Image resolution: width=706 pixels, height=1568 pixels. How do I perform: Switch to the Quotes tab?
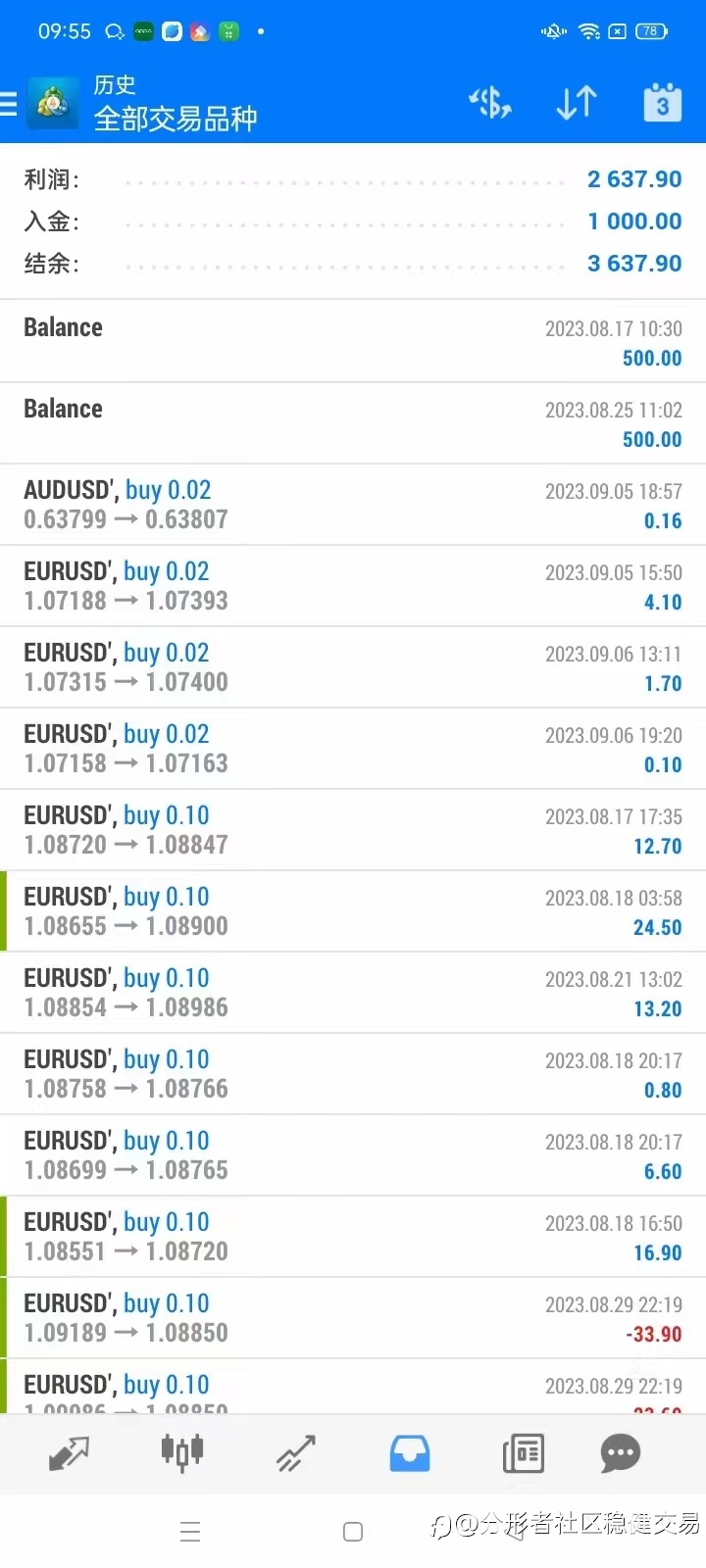coord(69,1453)
